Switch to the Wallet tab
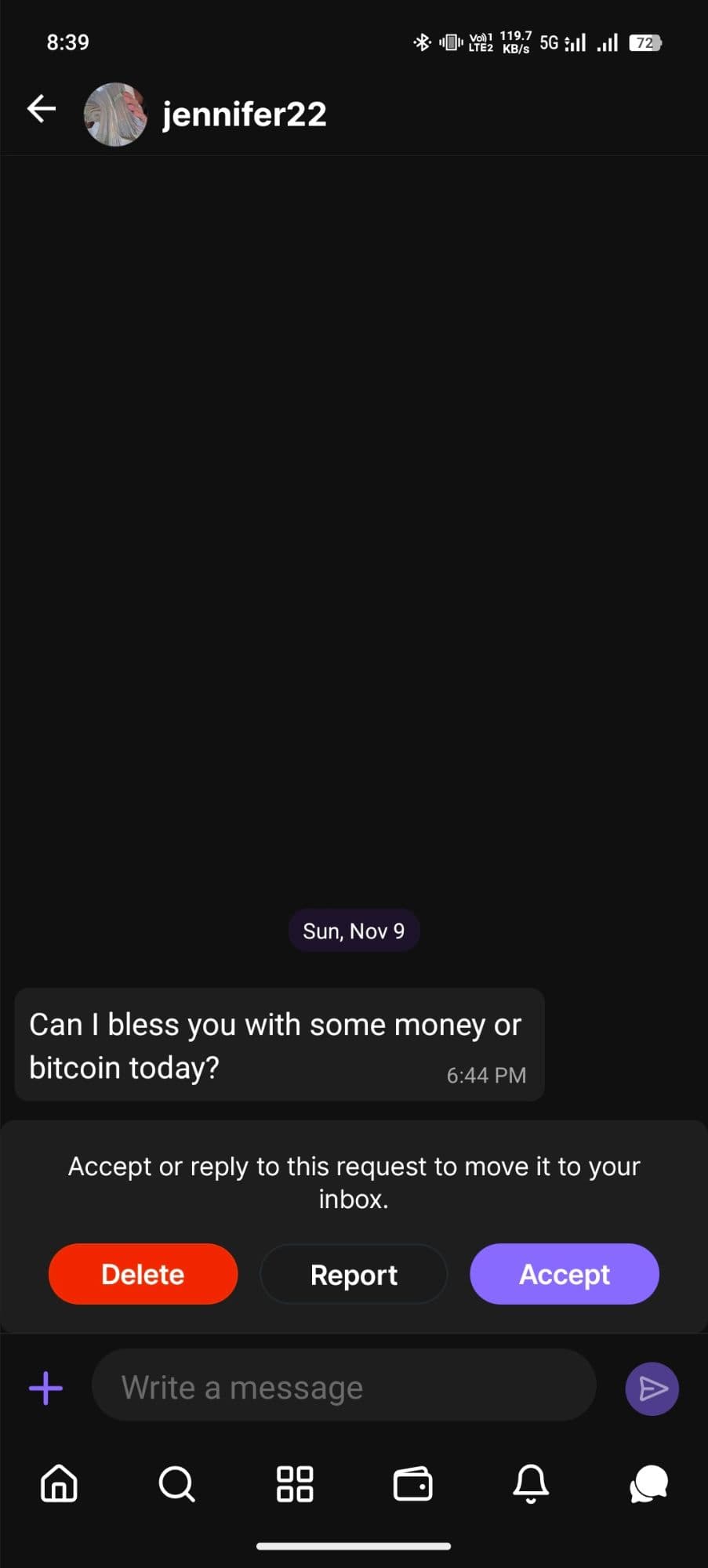The image size is (708, 1568). pyautogui.click(x=412, y=1483)
